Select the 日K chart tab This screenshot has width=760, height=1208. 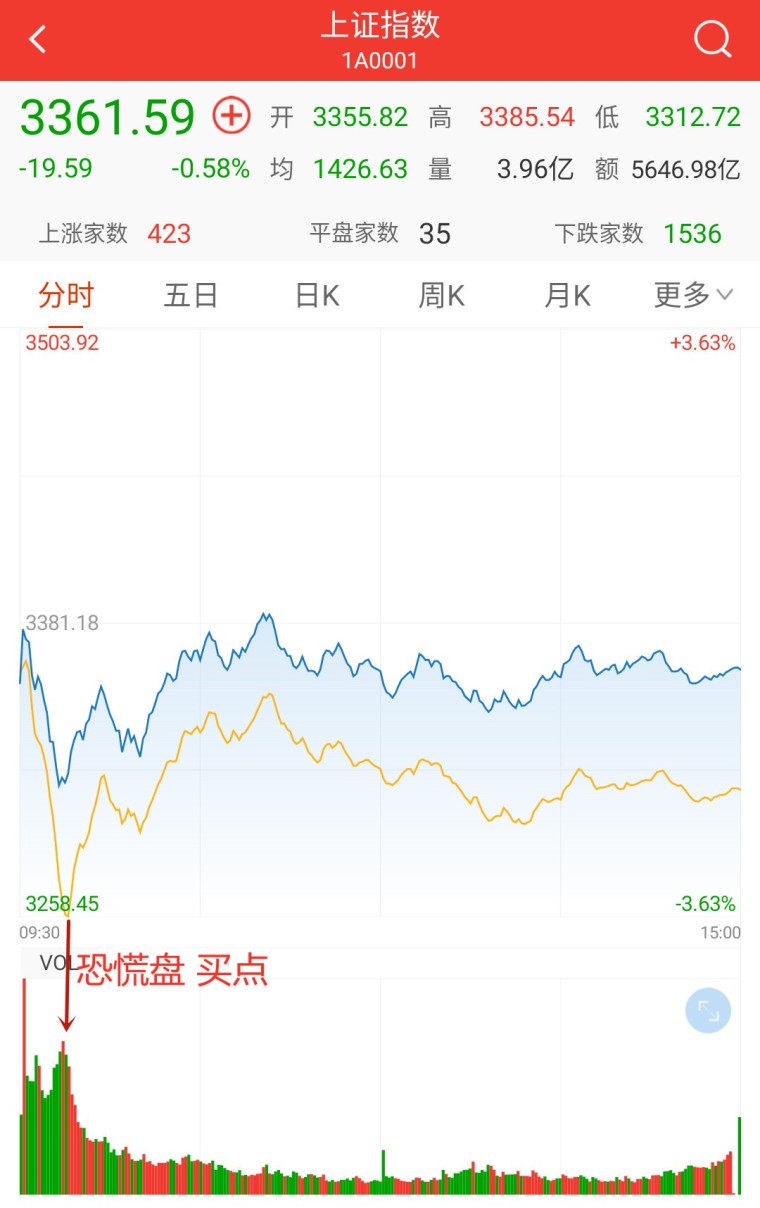(x=317, y=295)
